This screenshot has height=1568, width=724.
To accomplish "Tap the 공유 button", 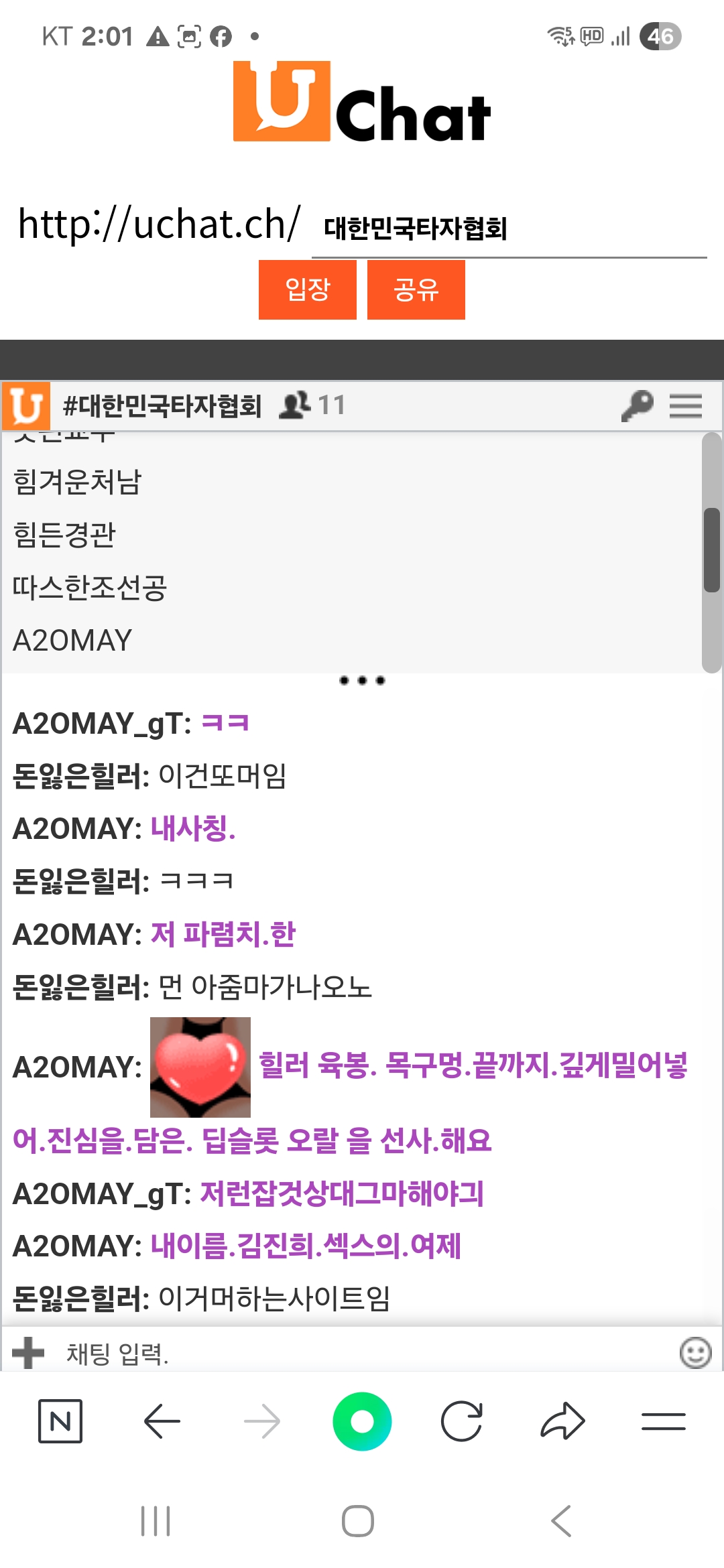I will [416, 289].
